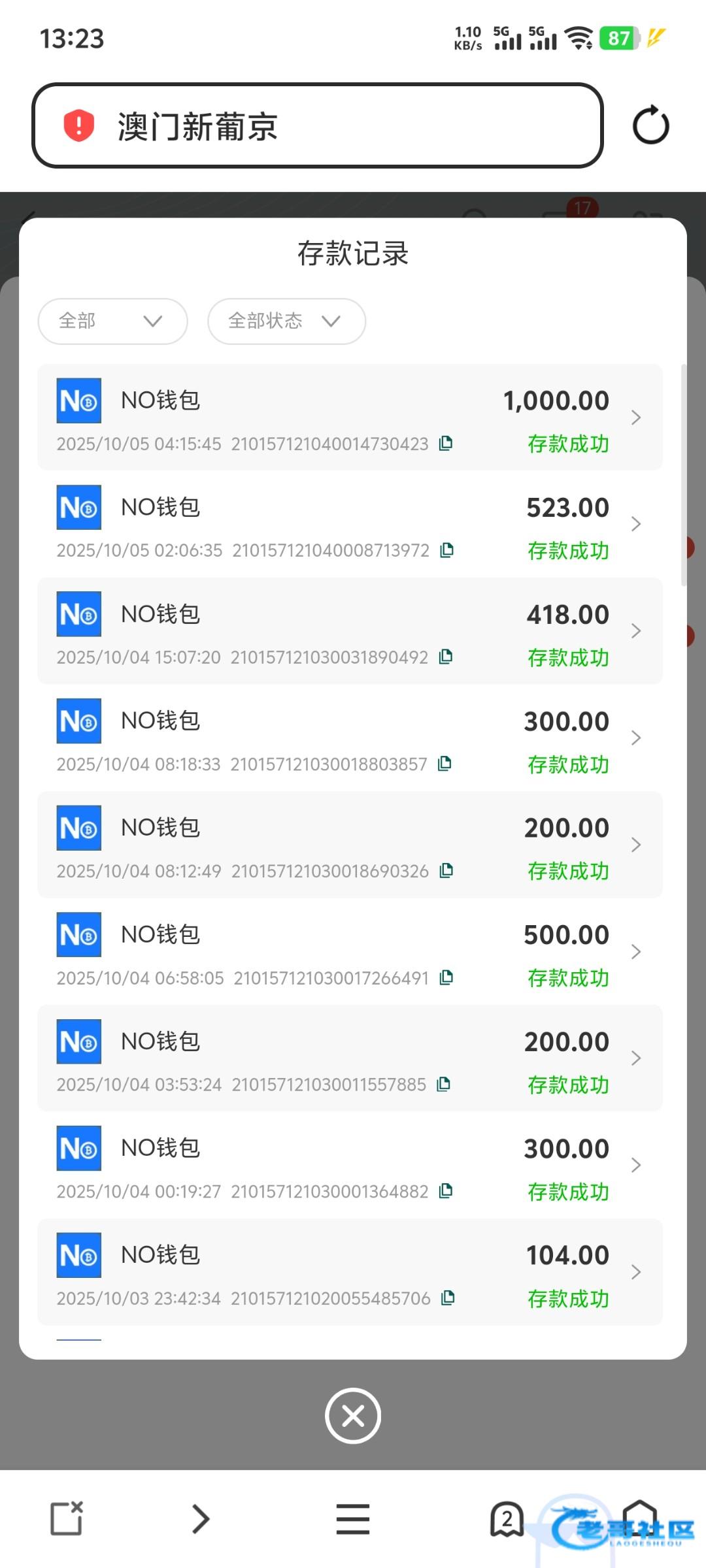
Task: Open the browser tabs switcher
Action: click(507, 1518)
